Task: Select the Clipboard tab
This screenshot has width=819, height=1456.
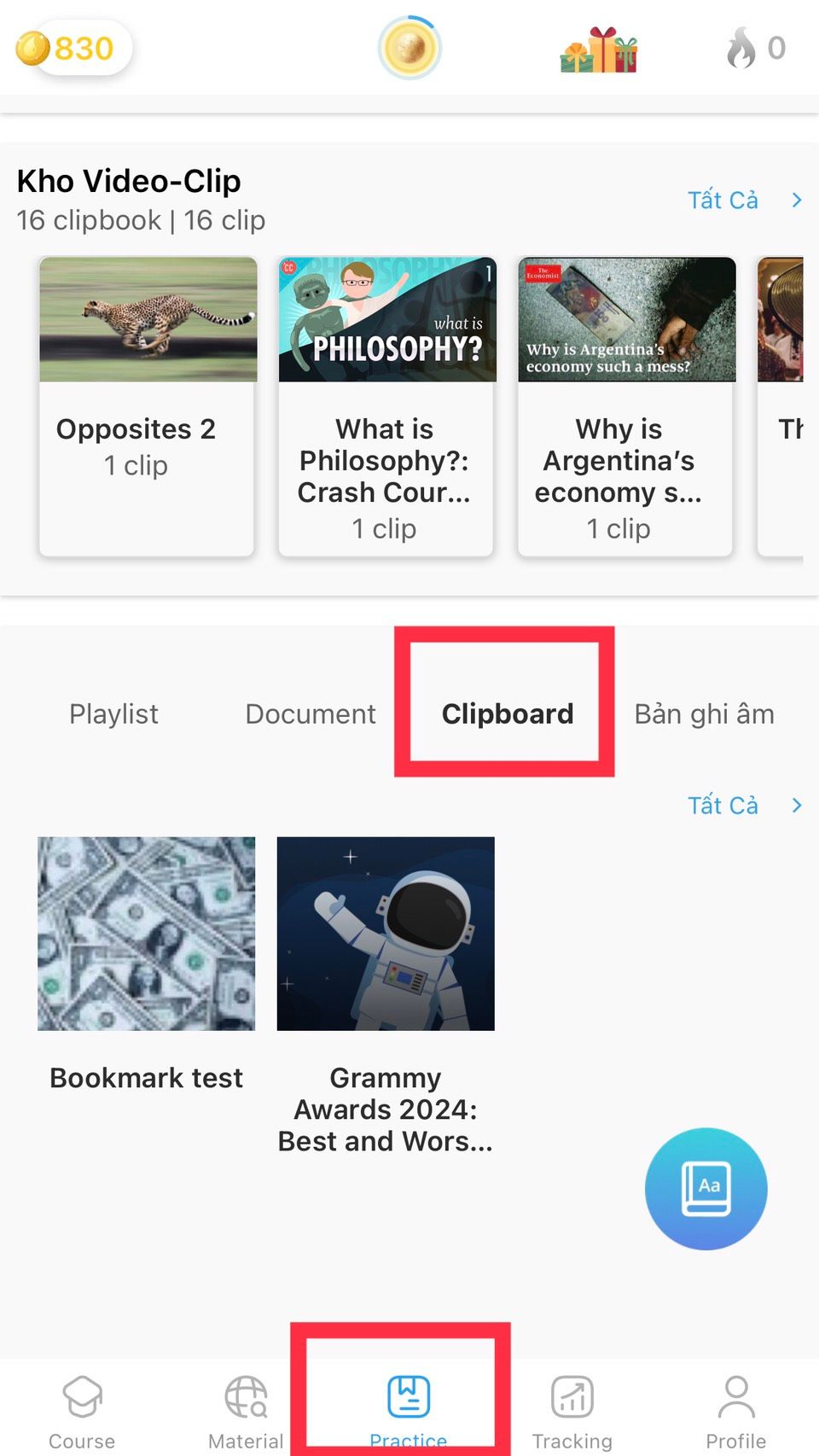Action: pos(507,713)
